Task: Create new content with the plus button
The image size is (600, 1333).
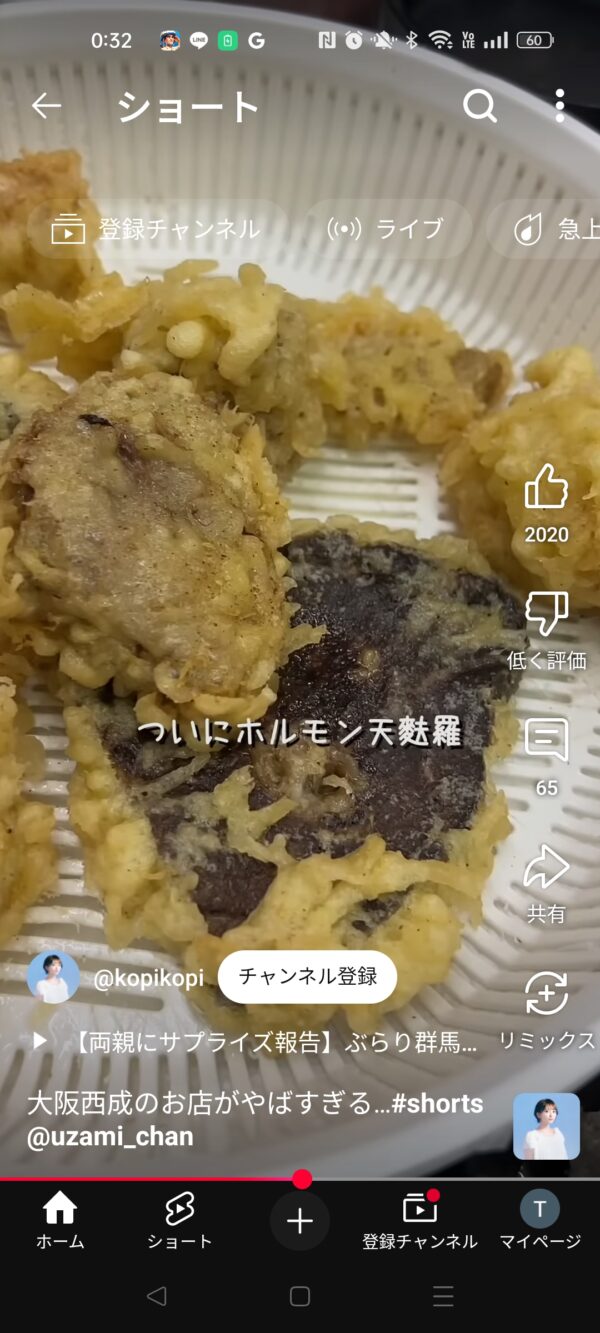Action: 300,1221
